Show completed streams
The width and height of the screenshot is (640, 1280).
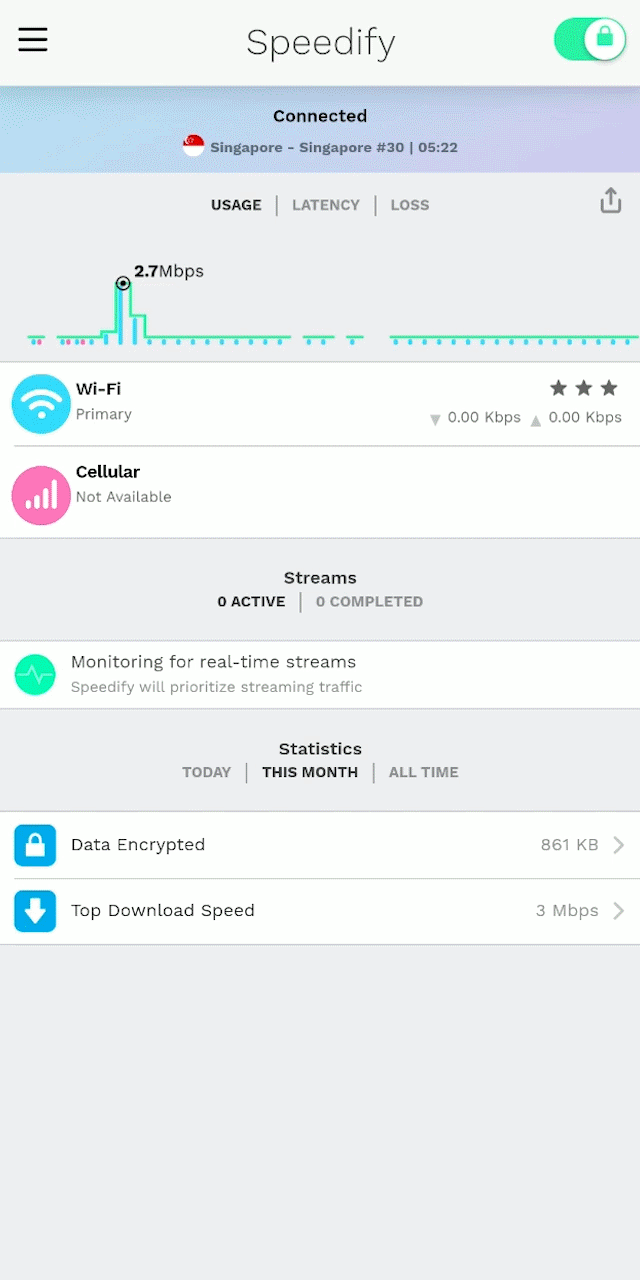[369, 602]
